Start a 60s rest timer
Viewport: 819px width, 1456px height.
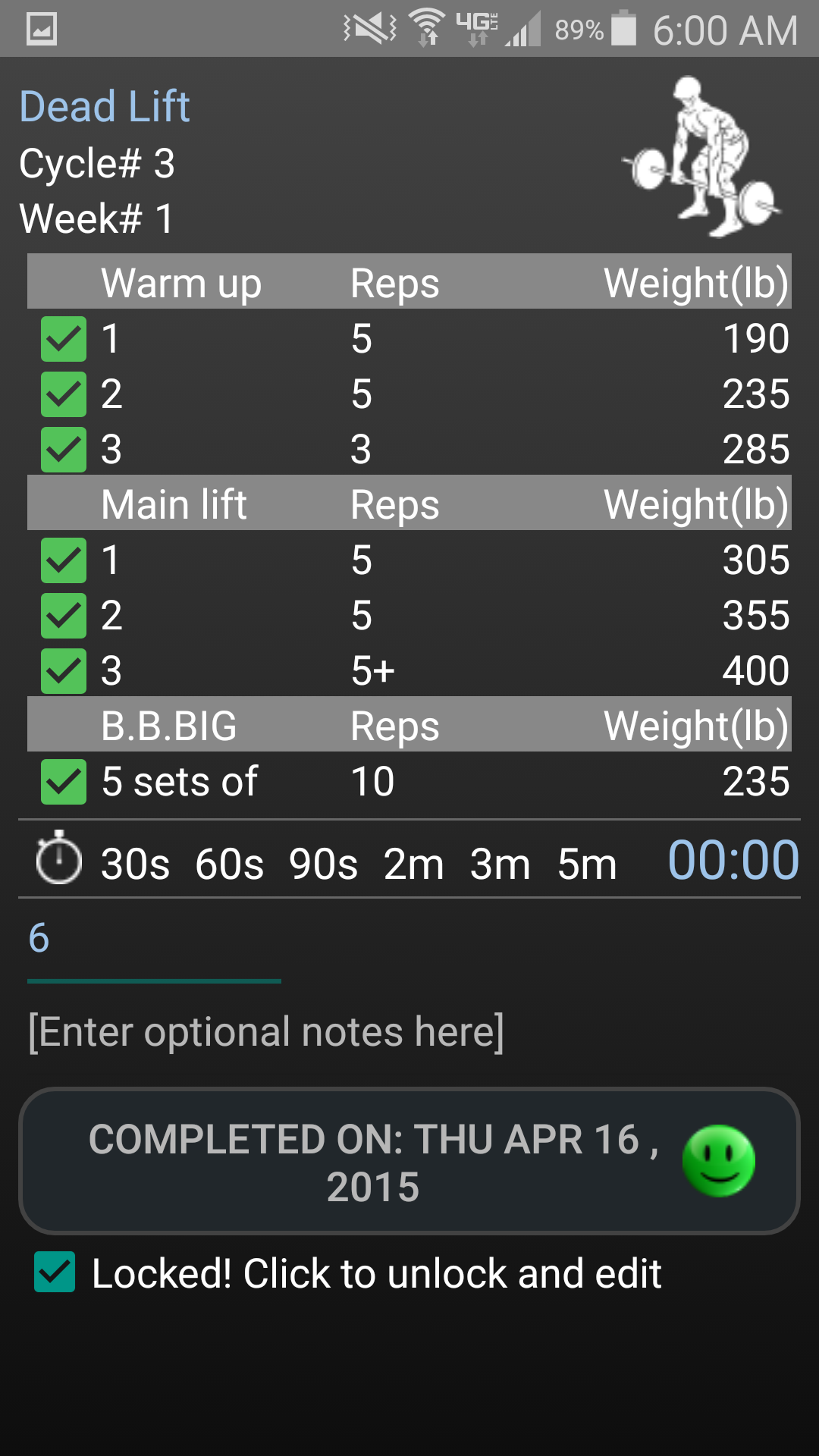coord(229,863)
